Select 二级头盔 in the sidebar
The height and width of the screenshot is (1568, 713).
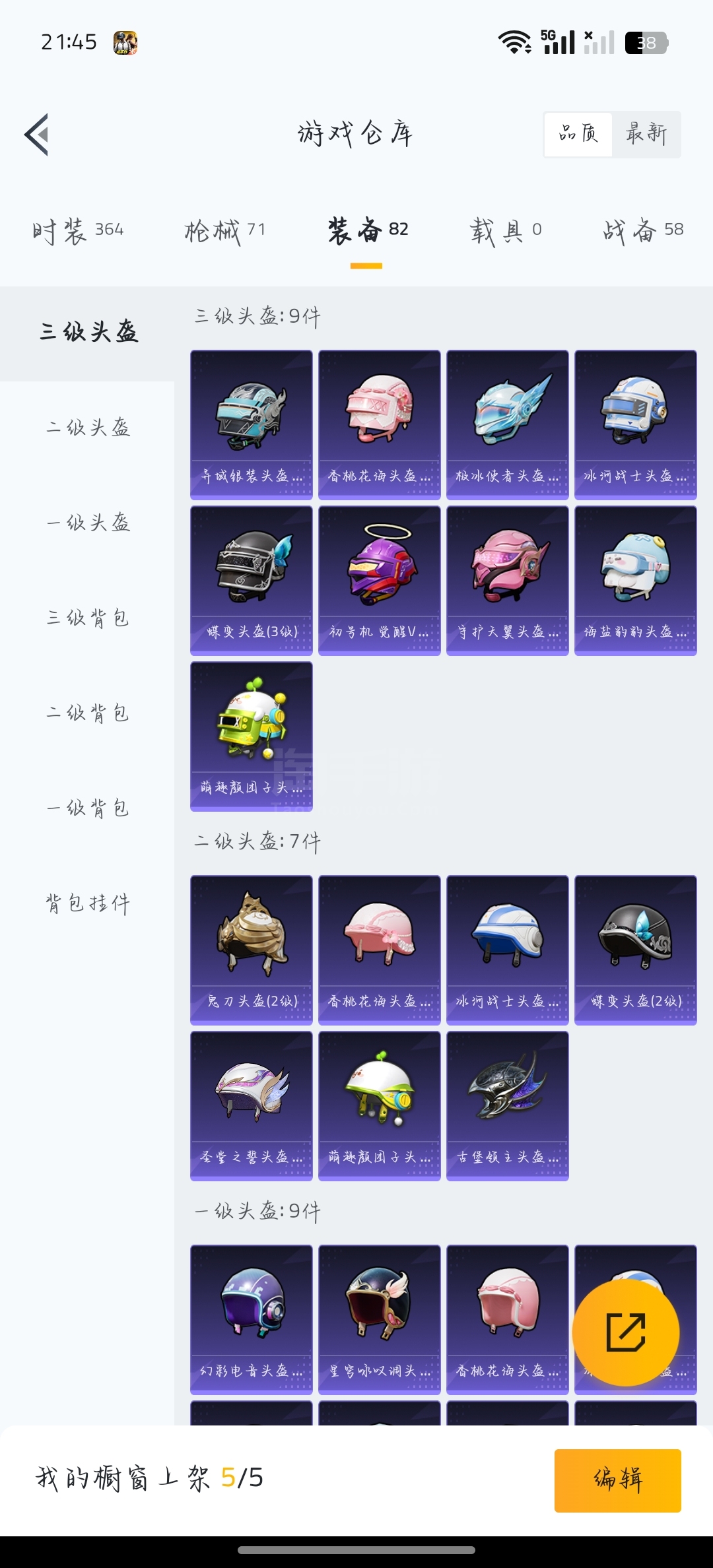pyautogui.click(x=88, y=428)
